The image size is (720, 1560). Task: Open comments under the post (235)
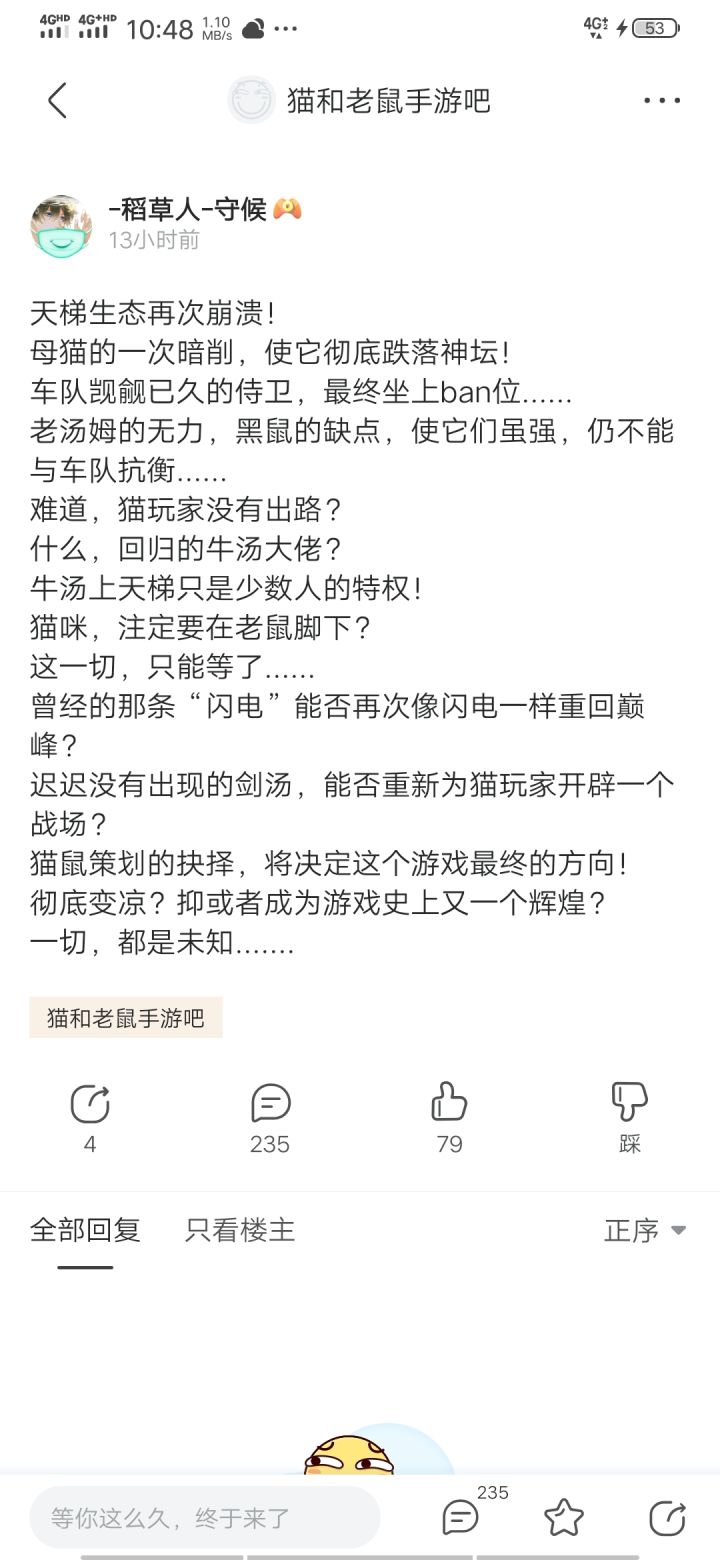coord(270,1118)
